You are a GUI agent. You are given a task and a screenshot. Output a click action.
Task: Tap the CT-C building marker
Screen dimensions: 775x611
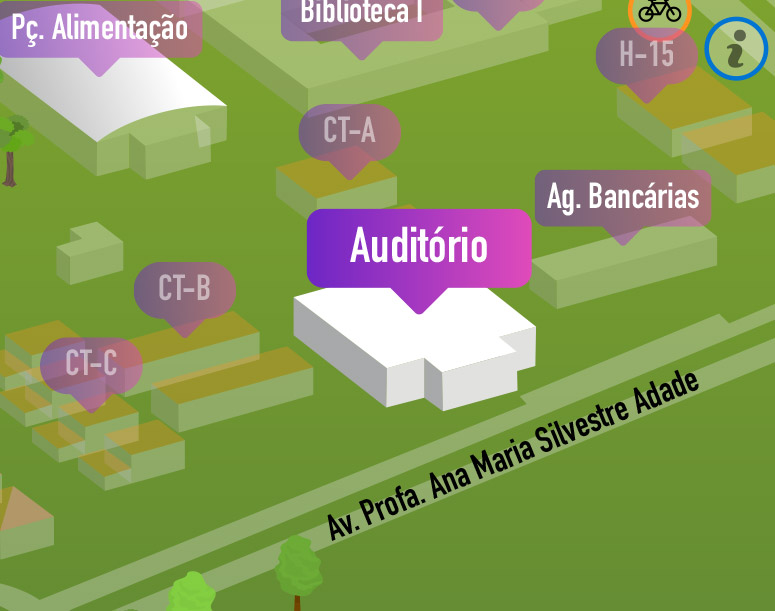coord(91,364)
